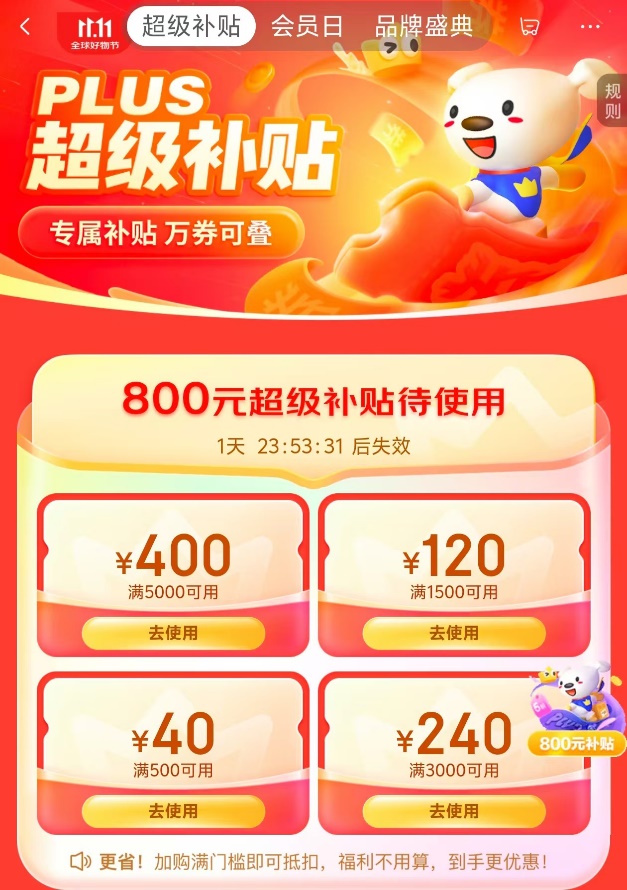Go back using the top-left arrow
This screenshot has height=890, width=627.
click(25, 27)
